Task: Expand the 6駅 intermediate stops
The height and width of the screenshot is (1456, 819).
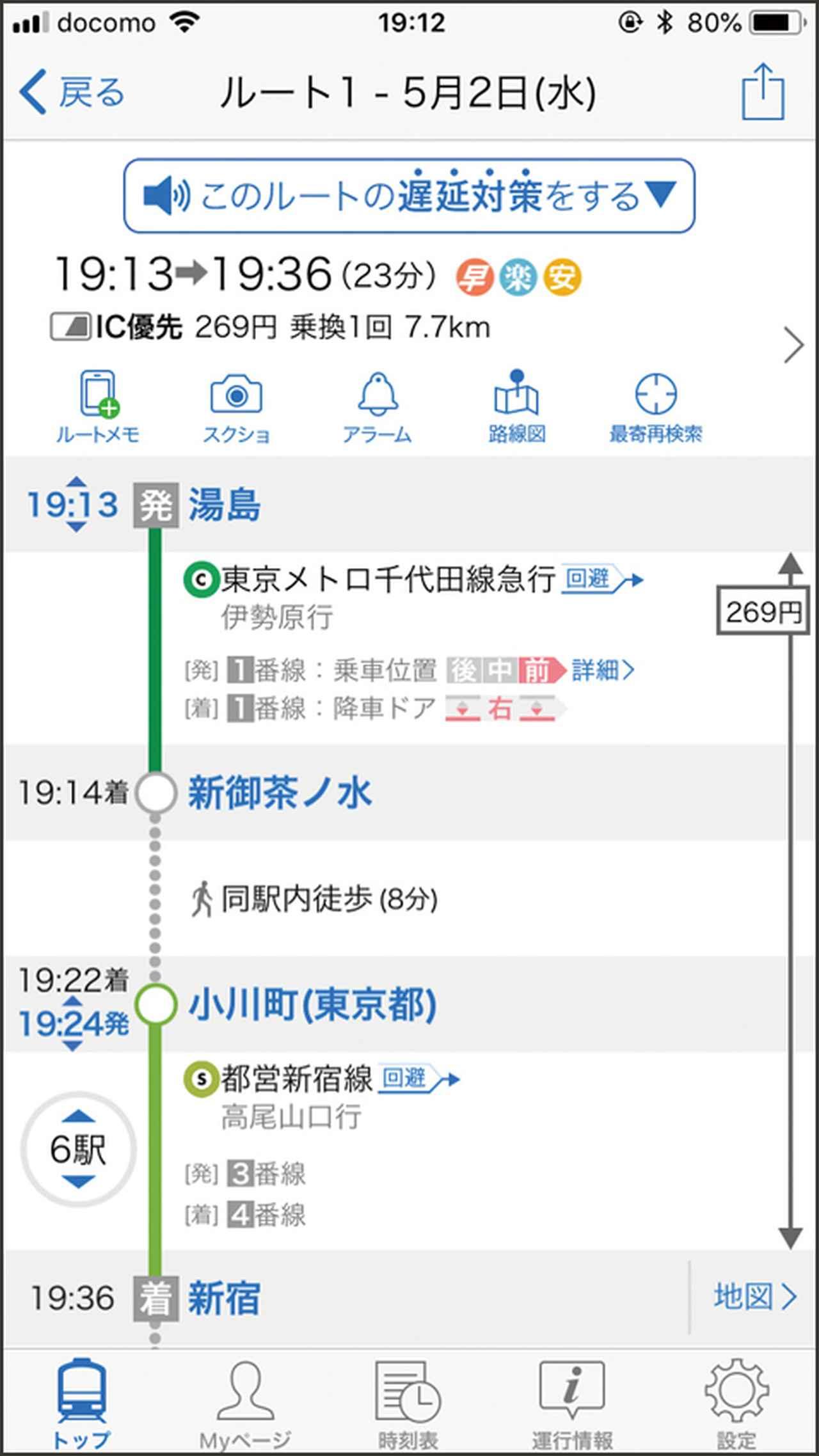Action: 78,1150
